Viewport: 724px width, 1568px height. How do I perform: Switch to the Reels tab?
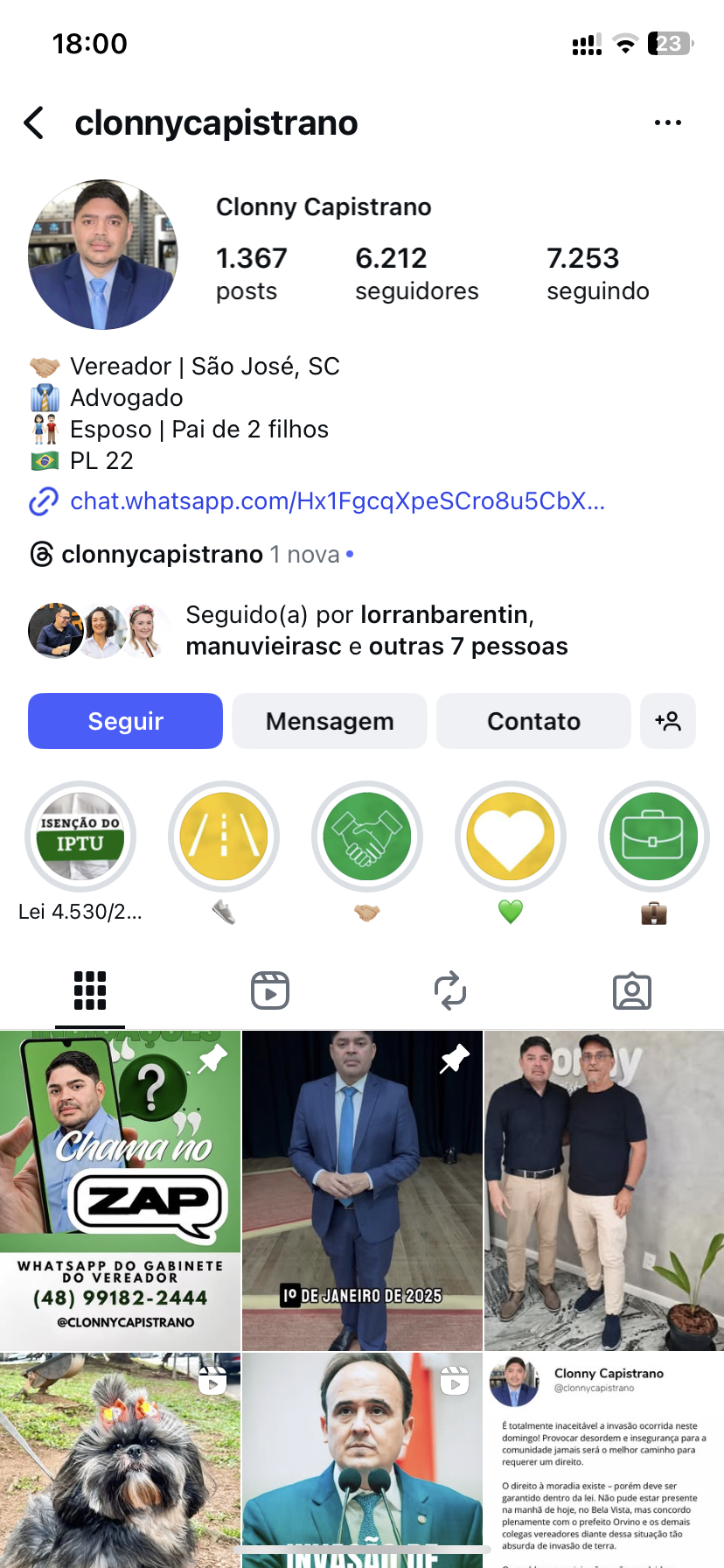coord(270,990)
